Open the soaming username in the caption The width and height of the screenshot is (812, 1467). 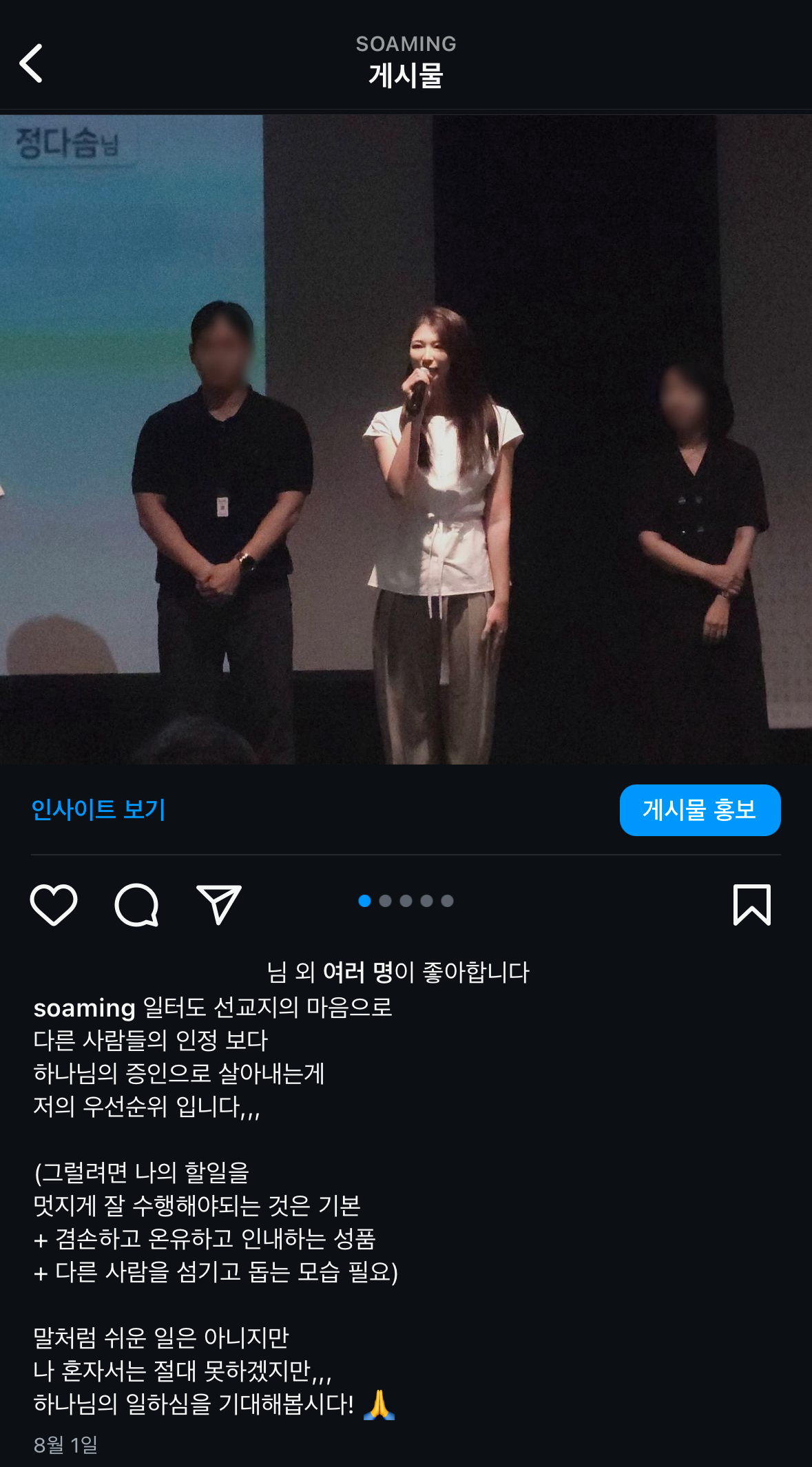point(84,1008)
